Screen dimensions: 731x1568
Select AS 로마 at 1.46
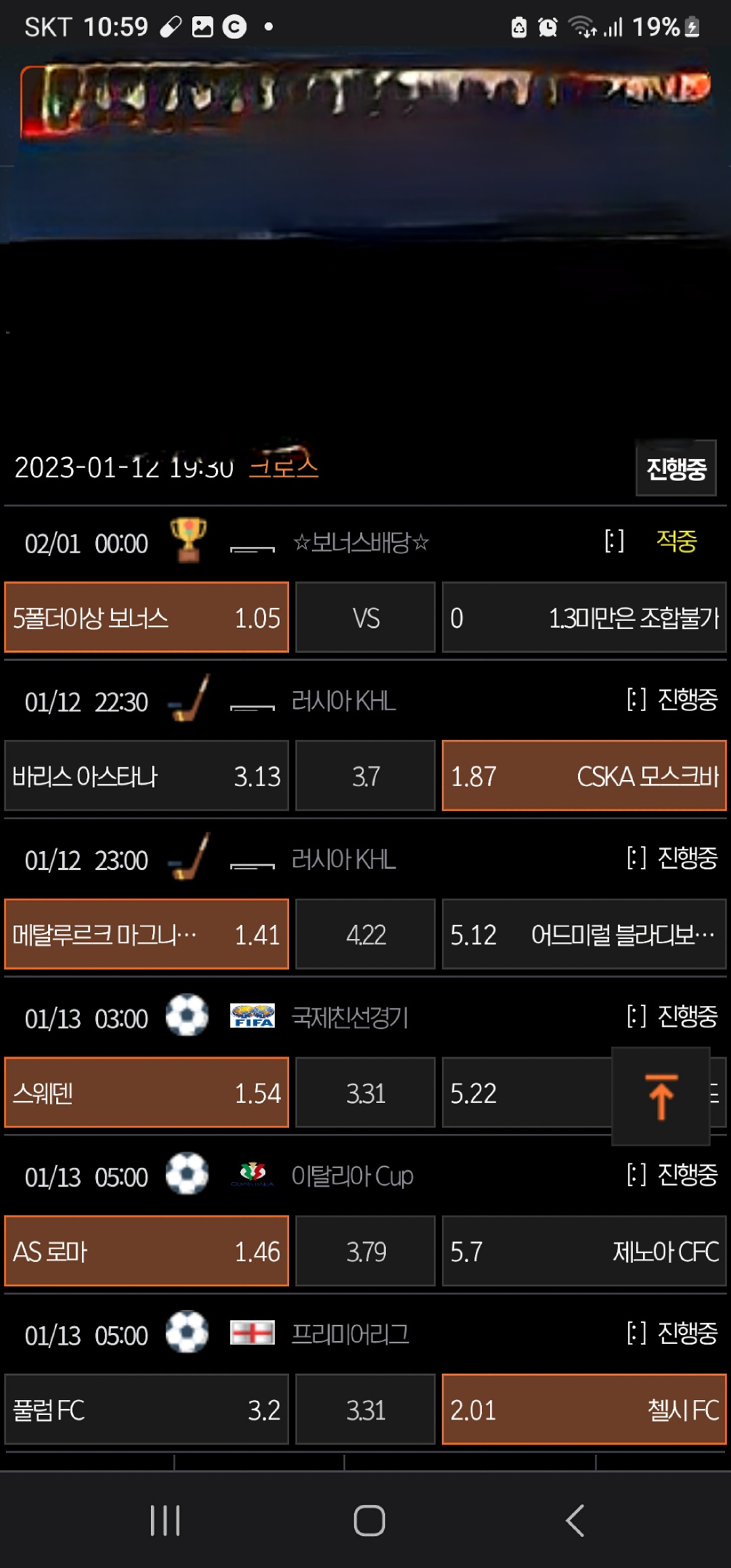tap(146, 1251)
